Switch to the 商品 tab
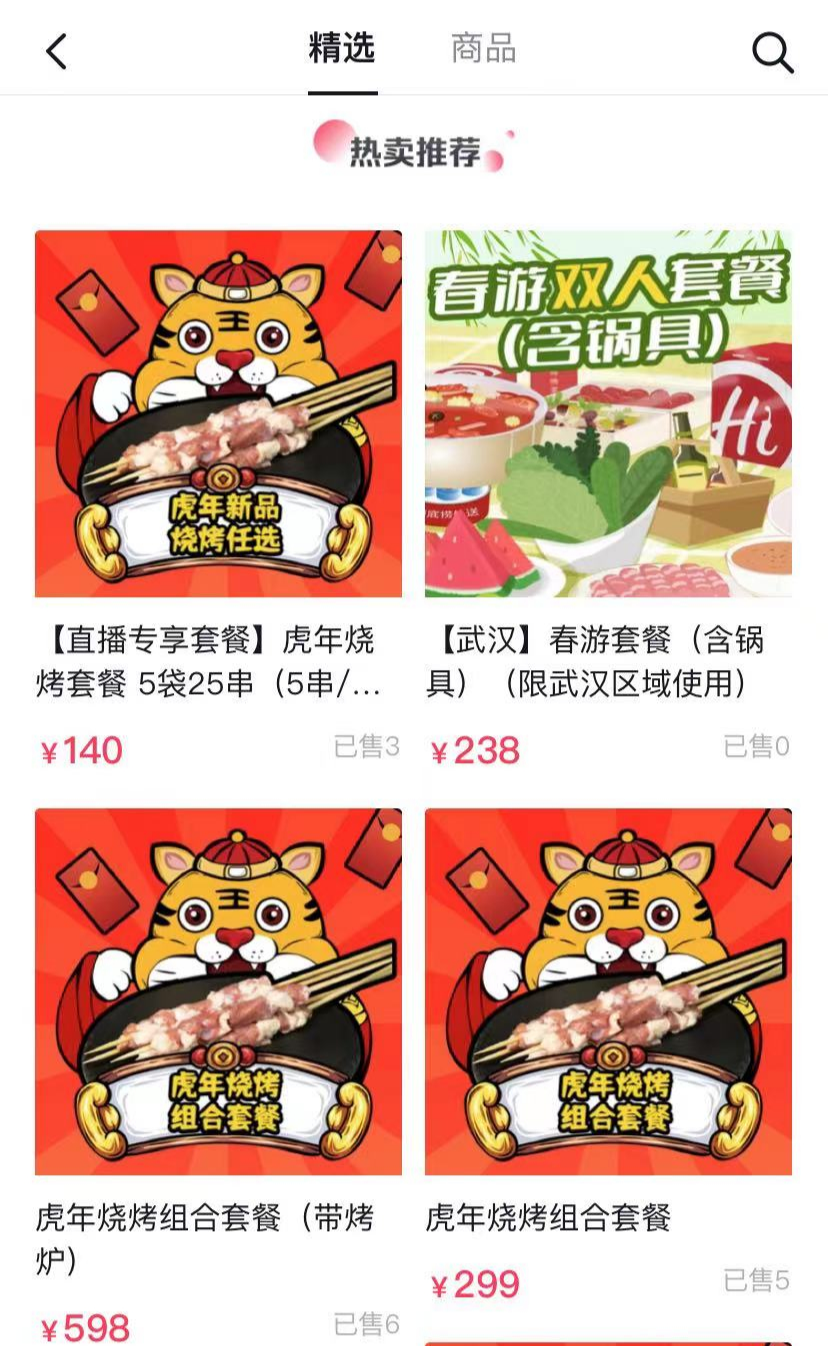 pyautogui.click(x=483, y=49)
